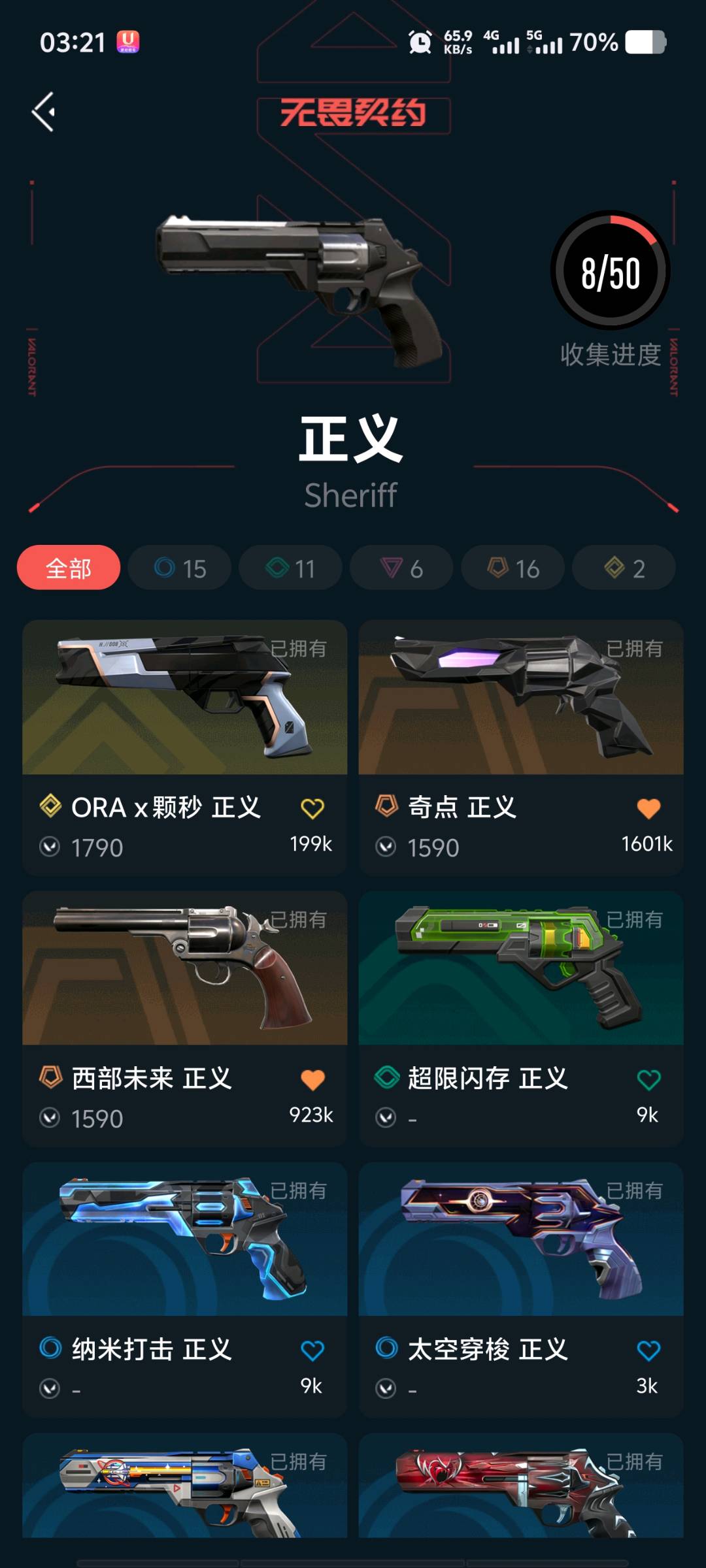Unlike the 奇点 正义 skin
This screenshot has width=706, height=1568.
(648, 809)
